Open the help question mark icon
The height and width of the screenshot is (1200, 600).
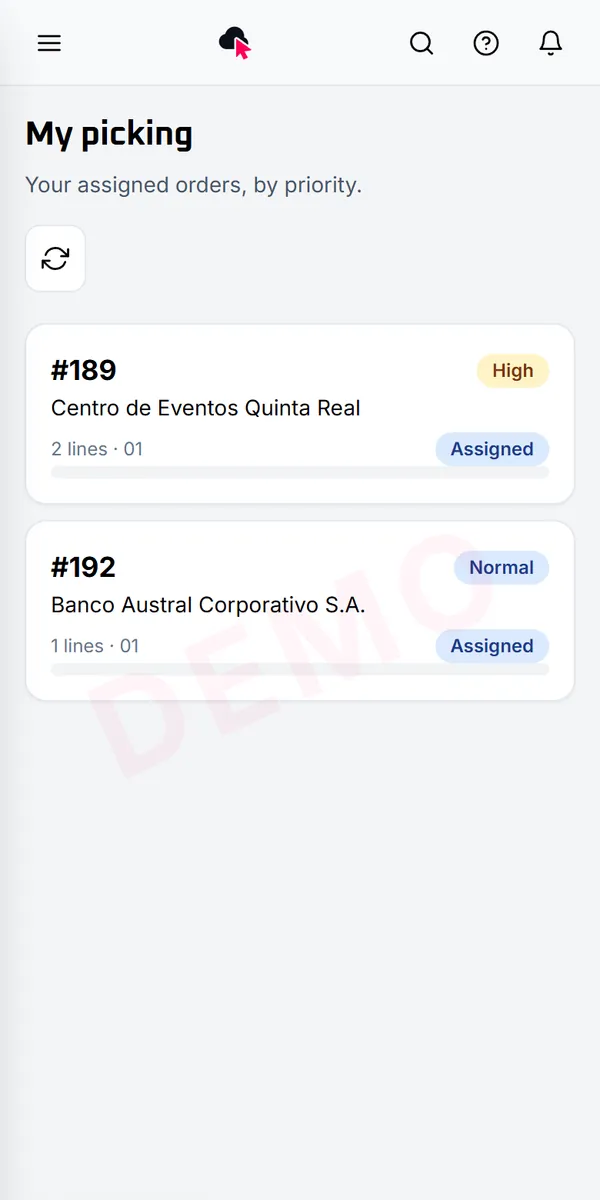tap(486, 43)
